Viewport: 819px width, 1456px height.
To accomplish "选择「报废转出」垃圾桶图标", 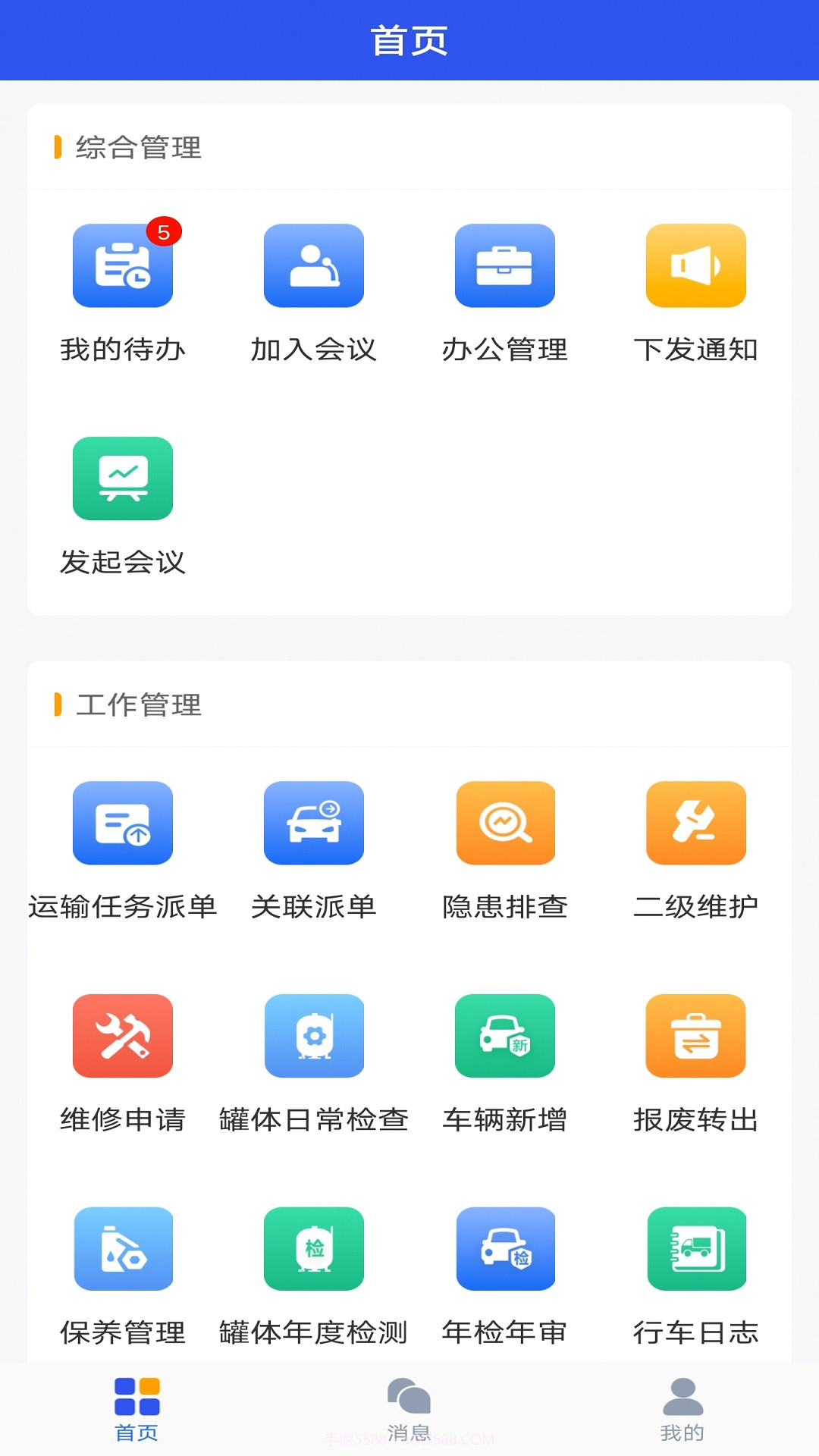I will [x=696, y=1036].
